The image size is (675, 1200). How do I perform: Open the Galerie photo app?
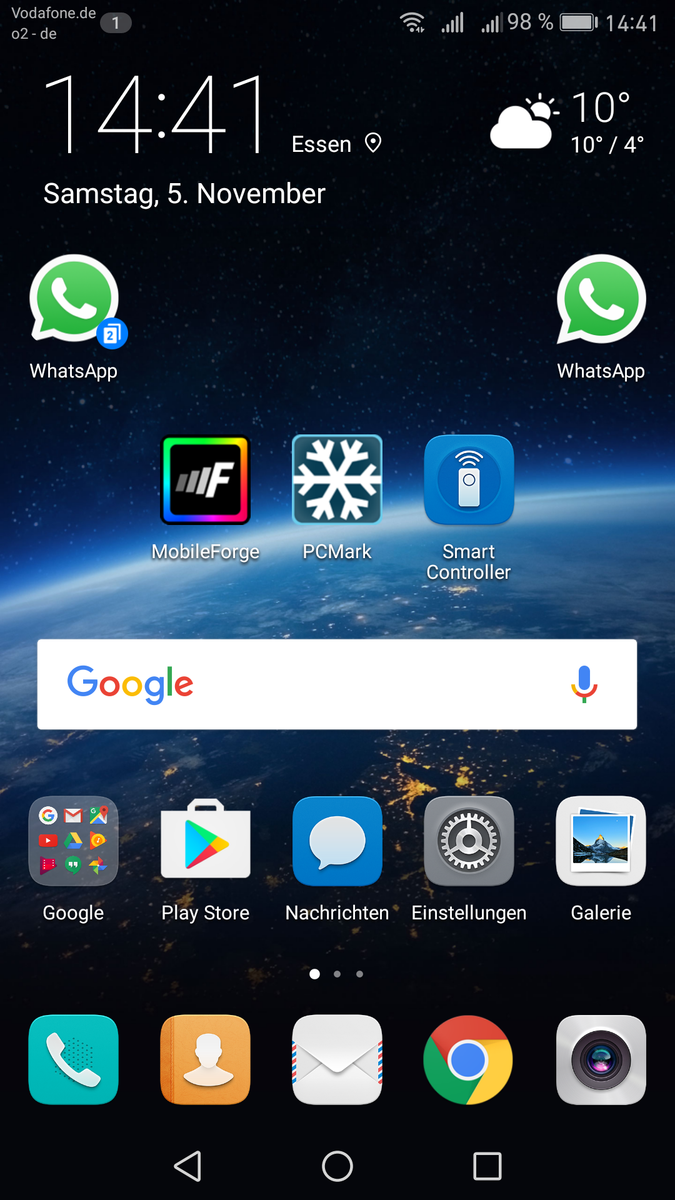pyautogui.click(x=601, y=841)
